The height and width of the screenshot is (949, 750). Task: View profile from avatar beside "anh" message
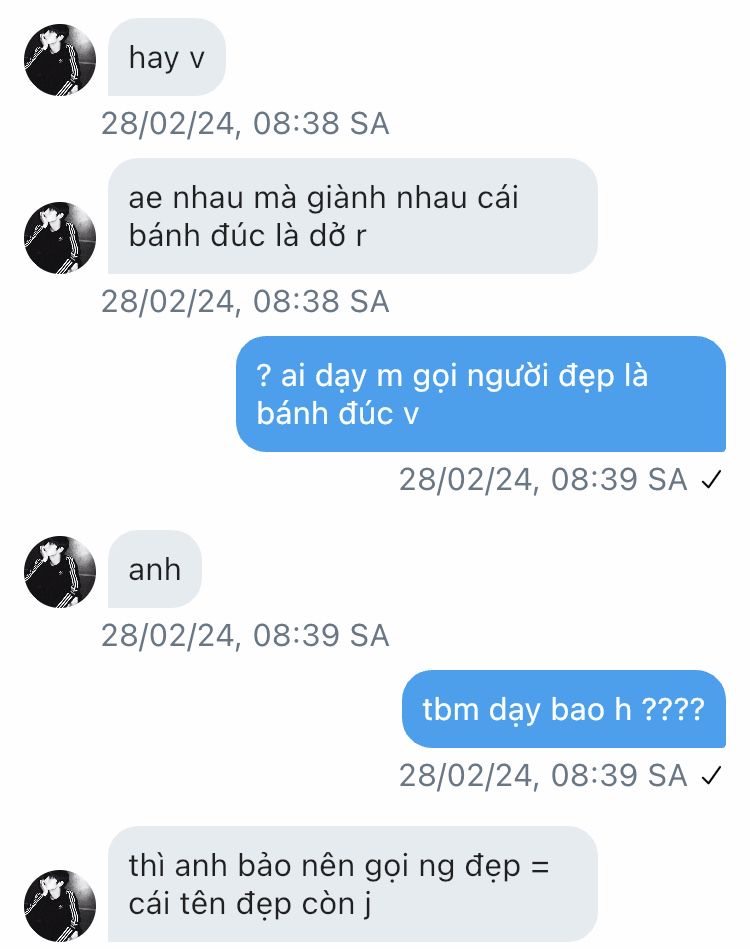(x=60, y=571)
